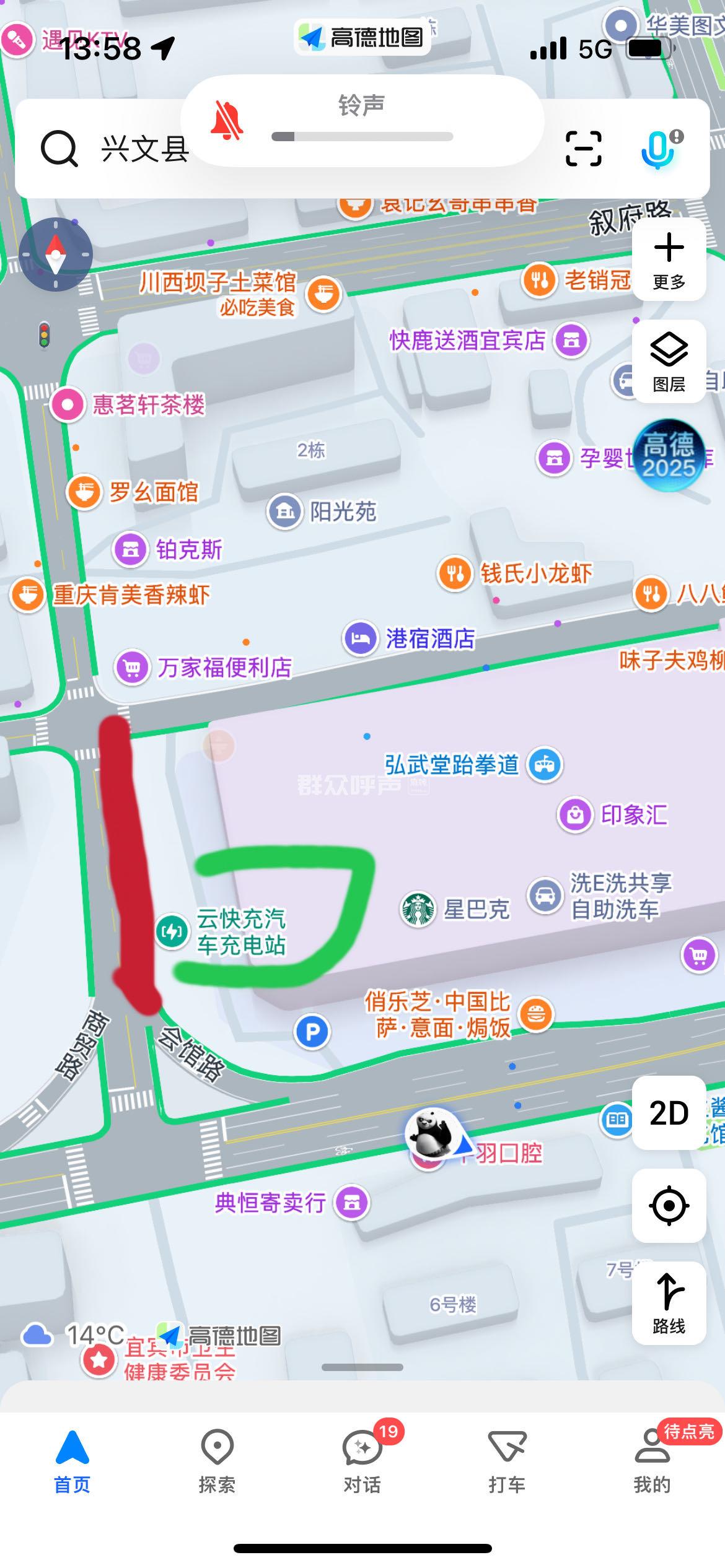
Task: Open the 图层 map layers panel
Action: click(x=669, y=362)
